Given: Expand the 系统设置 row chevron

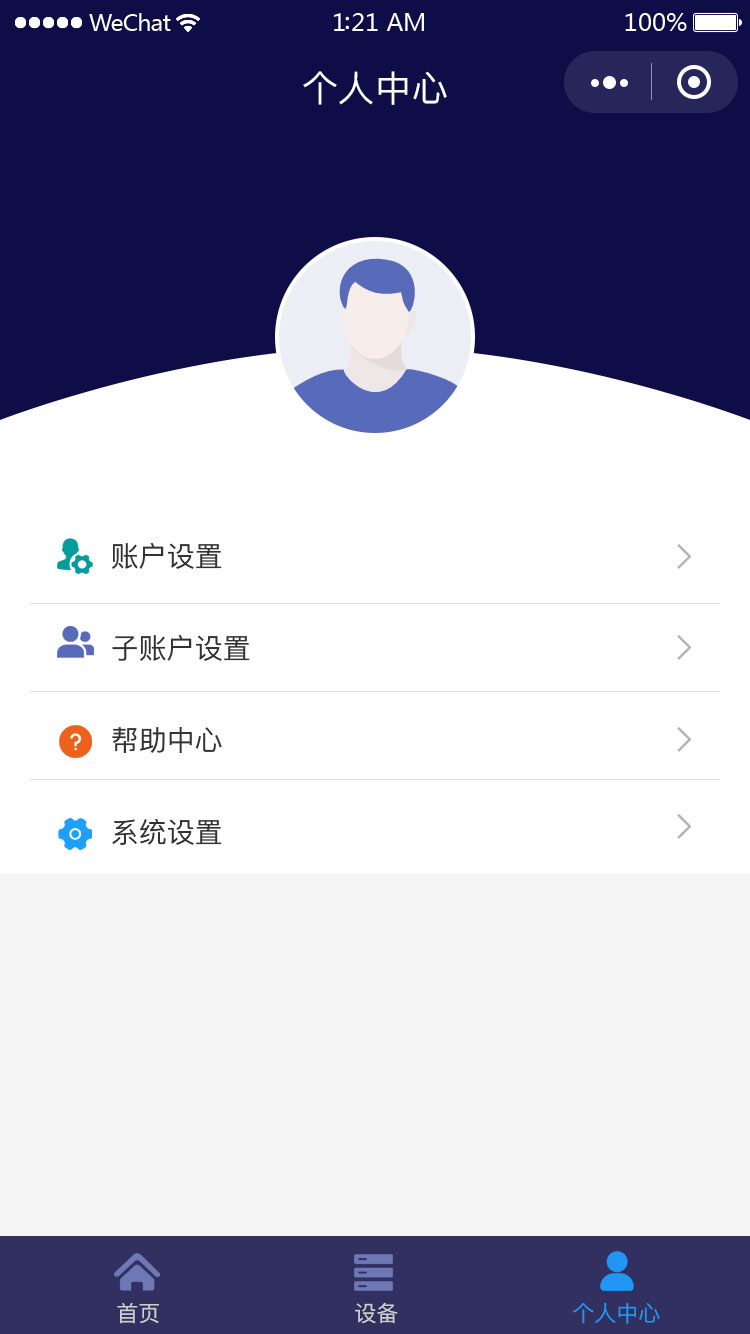Looking at the screenshot, I should pyautogui.click(x=683, y=827).
